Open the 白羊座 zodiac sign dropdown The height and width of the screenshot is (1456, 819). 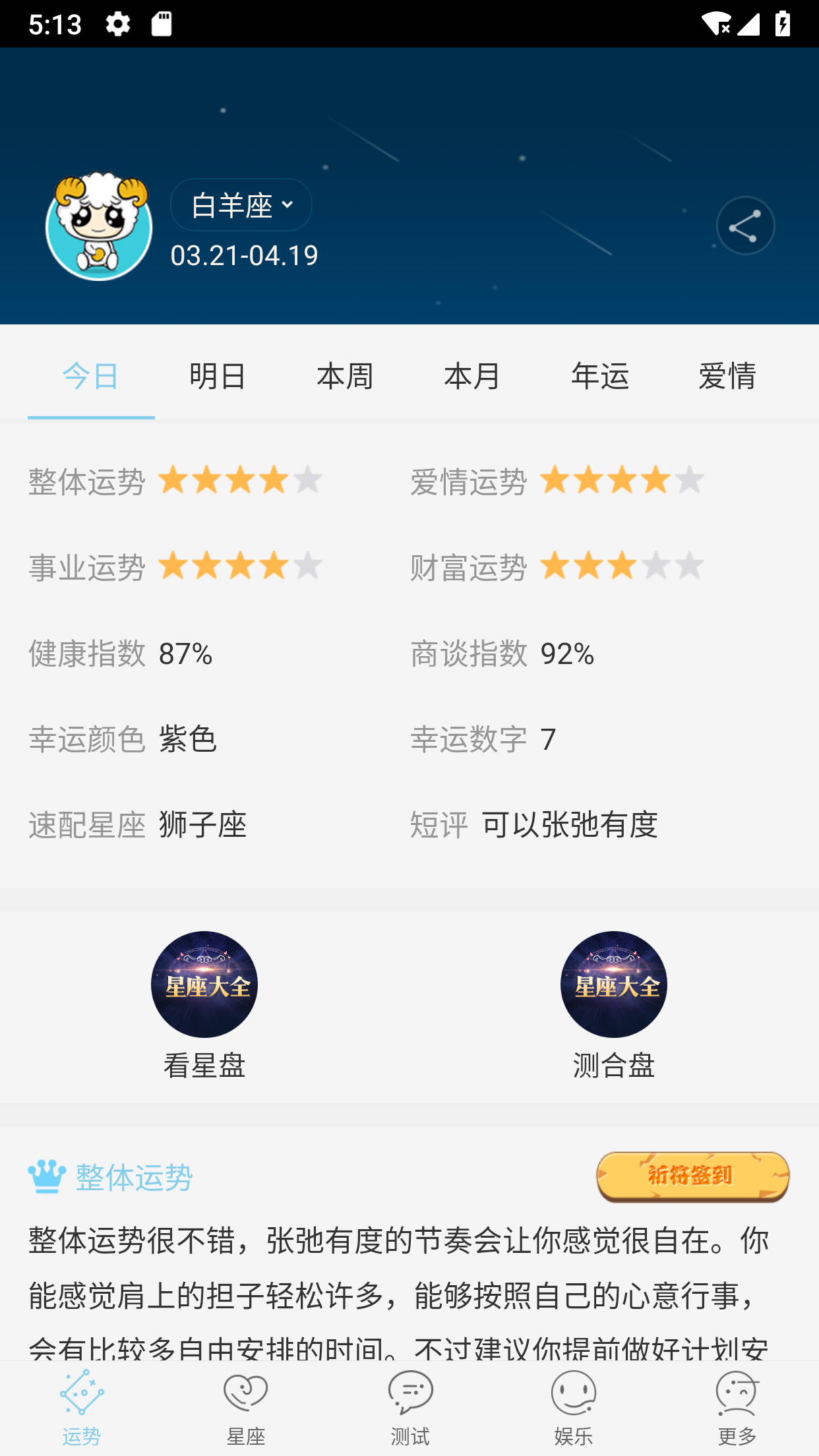click(x=241, y=205)
